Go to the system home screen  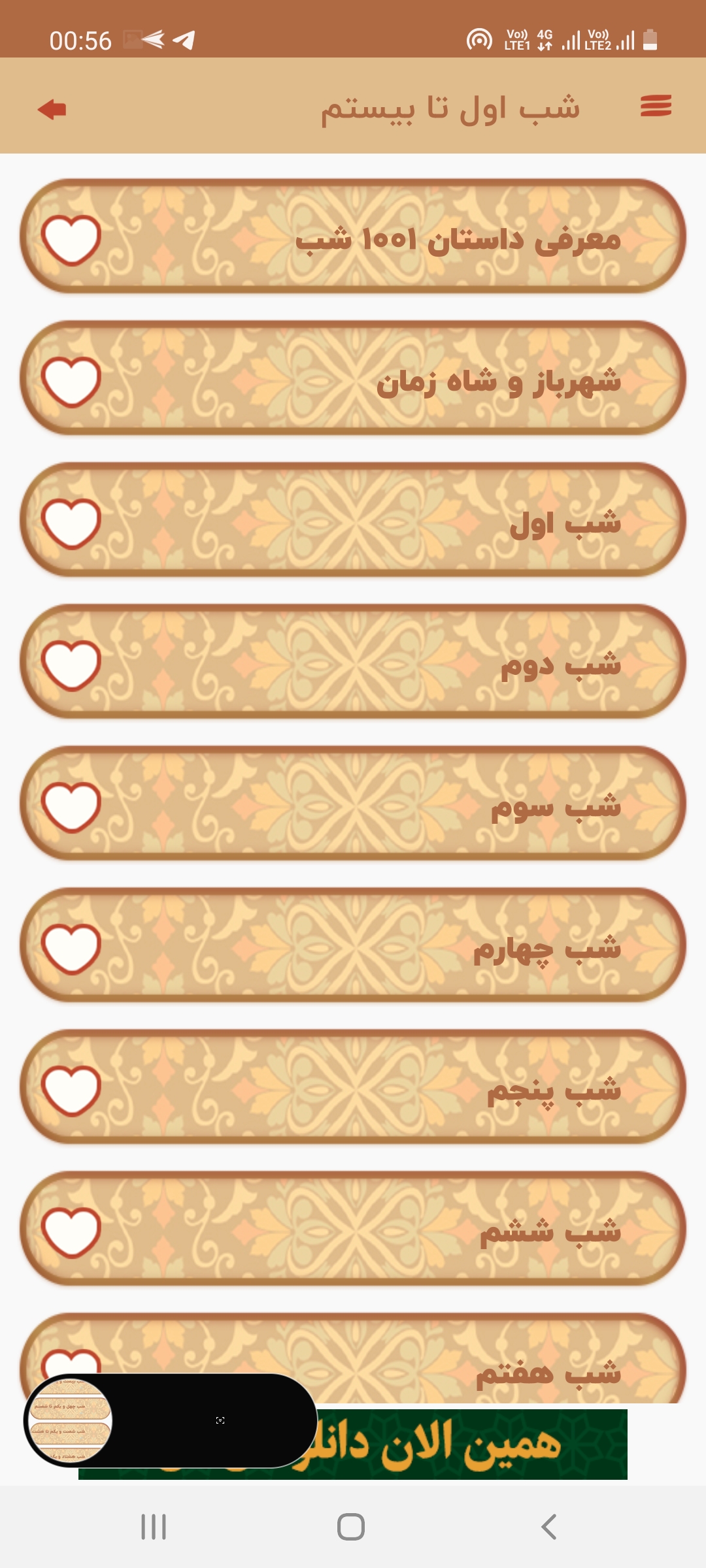click(x=351, y=1527)
